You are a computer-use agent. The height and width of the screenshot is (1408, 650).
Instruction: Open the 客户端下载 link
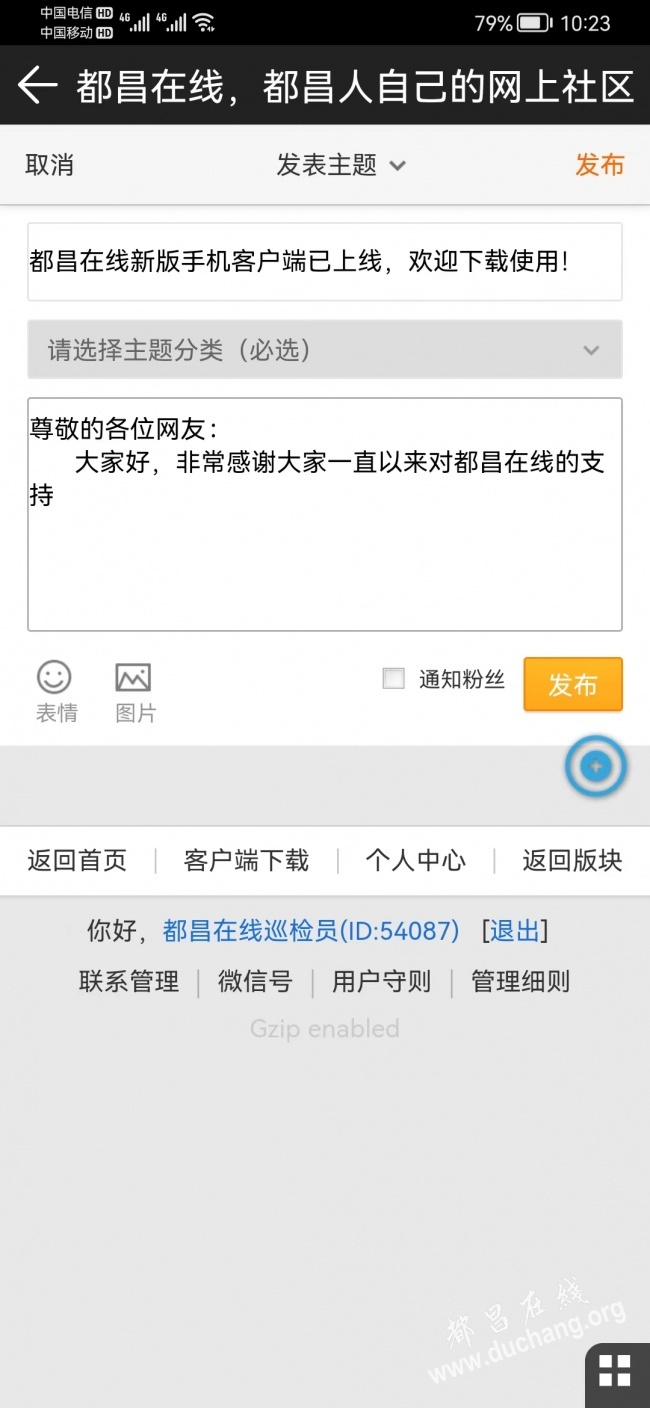tap(246, 861)
